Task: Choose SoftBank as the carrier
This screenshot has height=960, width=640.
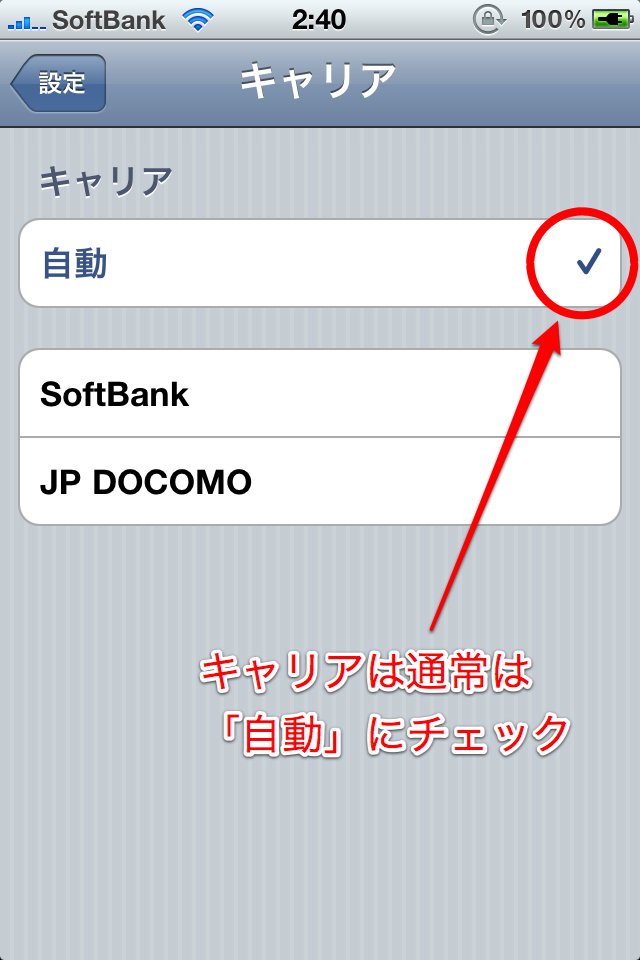Action: [x=320, y=394]
